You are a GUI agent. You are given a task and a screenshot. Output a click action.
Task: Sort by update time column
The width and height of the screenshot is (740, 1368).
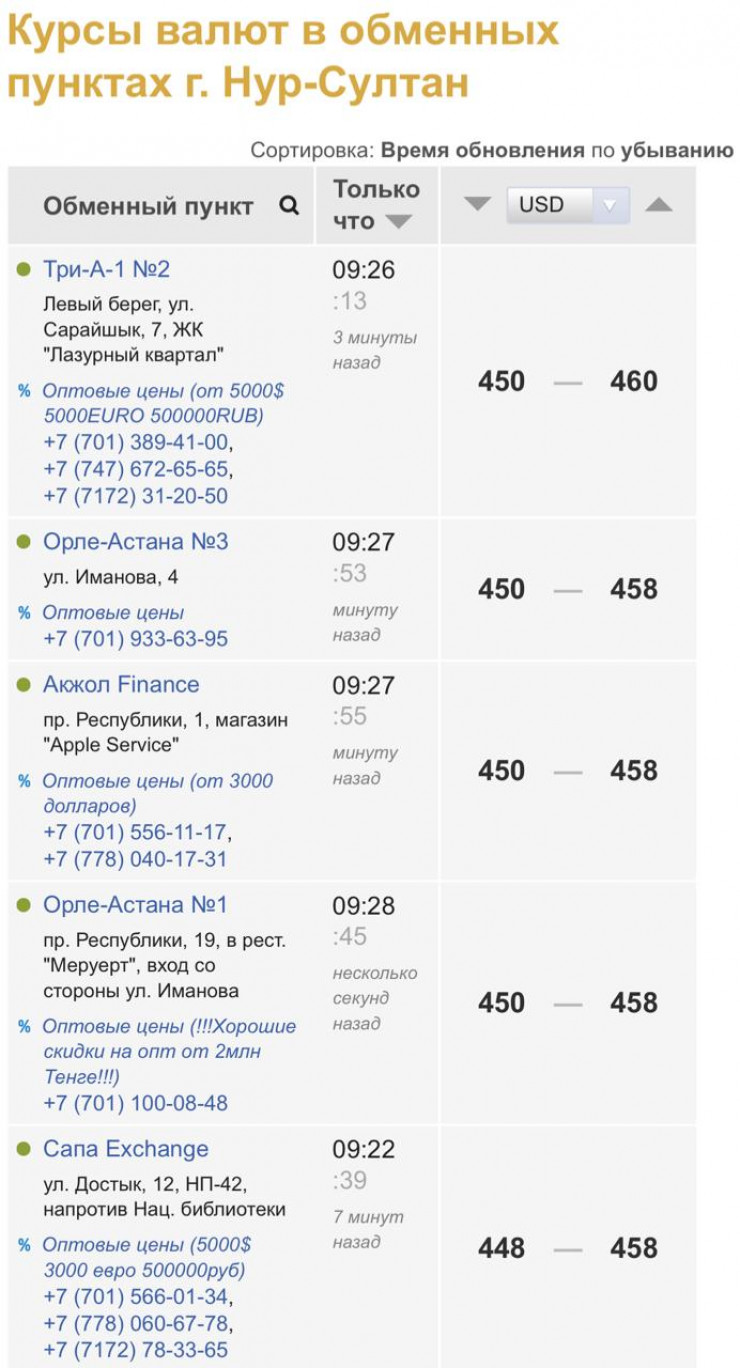[375, 205]
